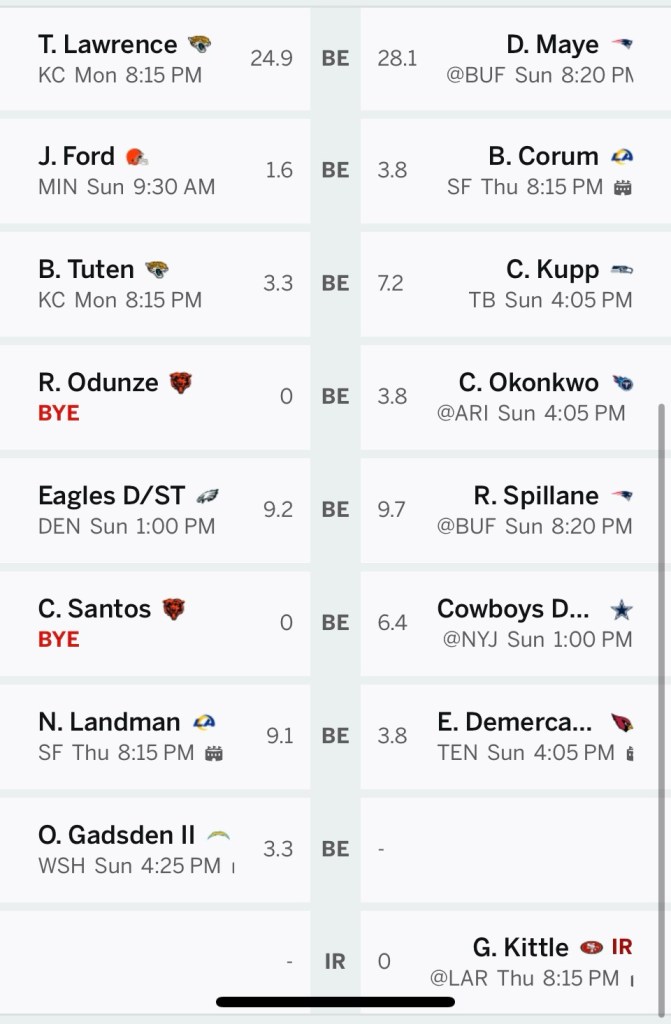Image resolution: width=671 pixels, height=1024 pixels.
Task: Open B. Corum player card
Action: point(542,157)
